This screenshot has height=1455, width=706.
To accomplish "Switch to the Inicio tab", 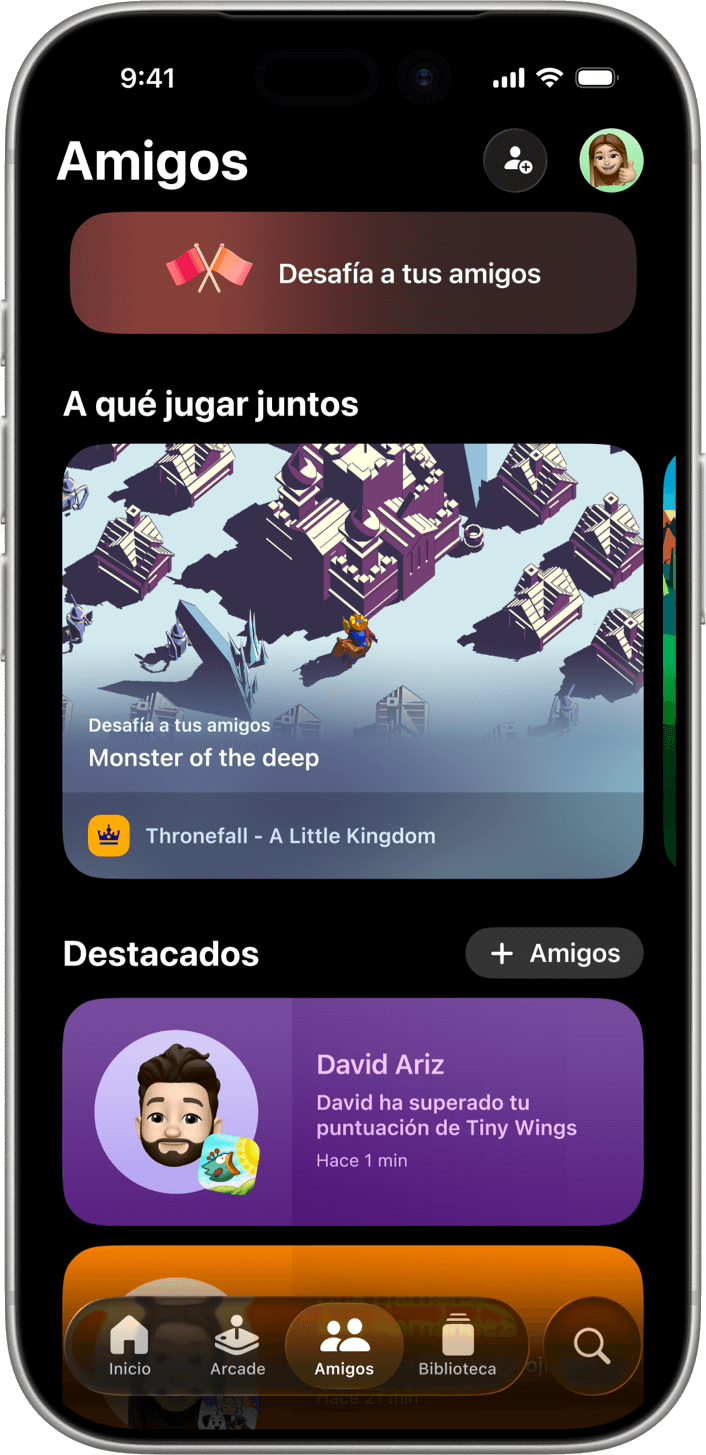I will tap(130, 1346).
